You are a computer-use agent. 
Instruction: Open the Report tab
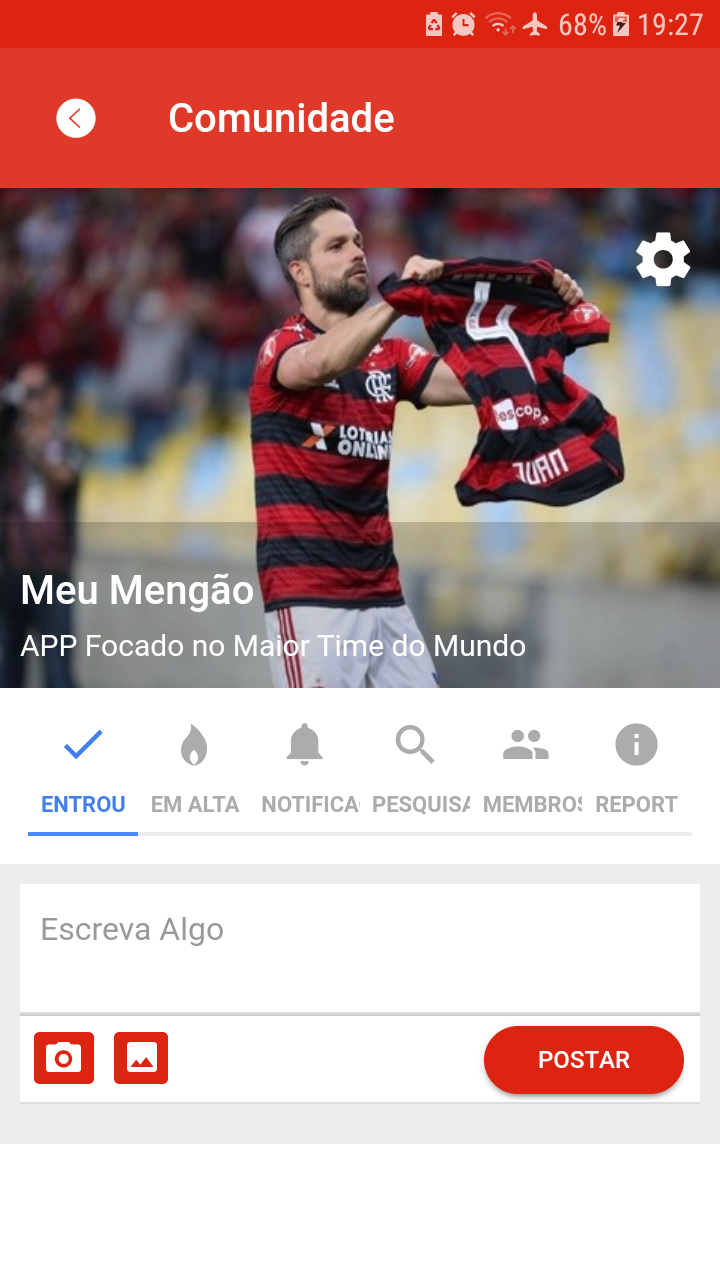637,772
